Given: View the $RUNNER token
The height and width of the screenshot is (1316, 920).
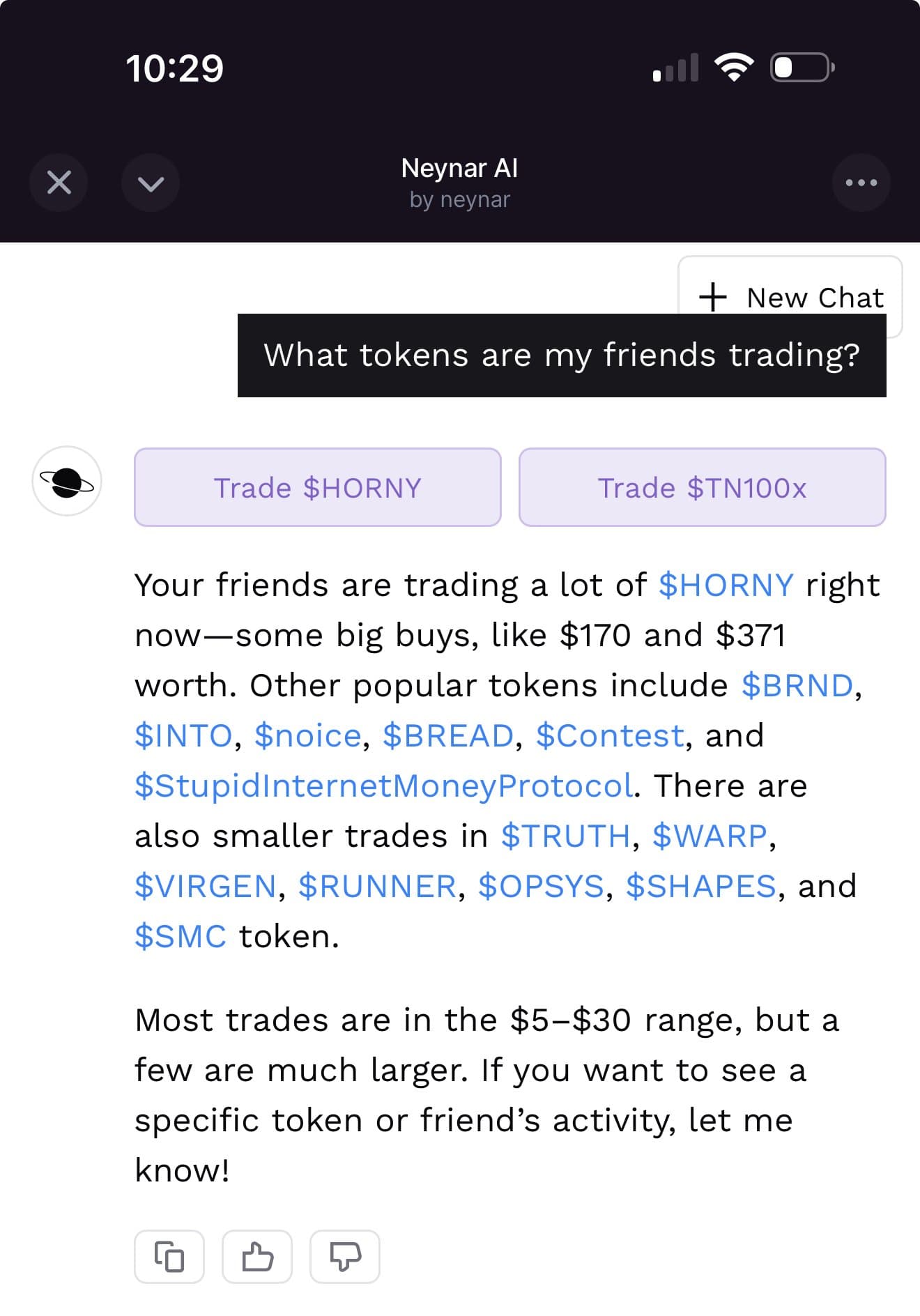Looking at the screenshot, I should tap(377, 886).
